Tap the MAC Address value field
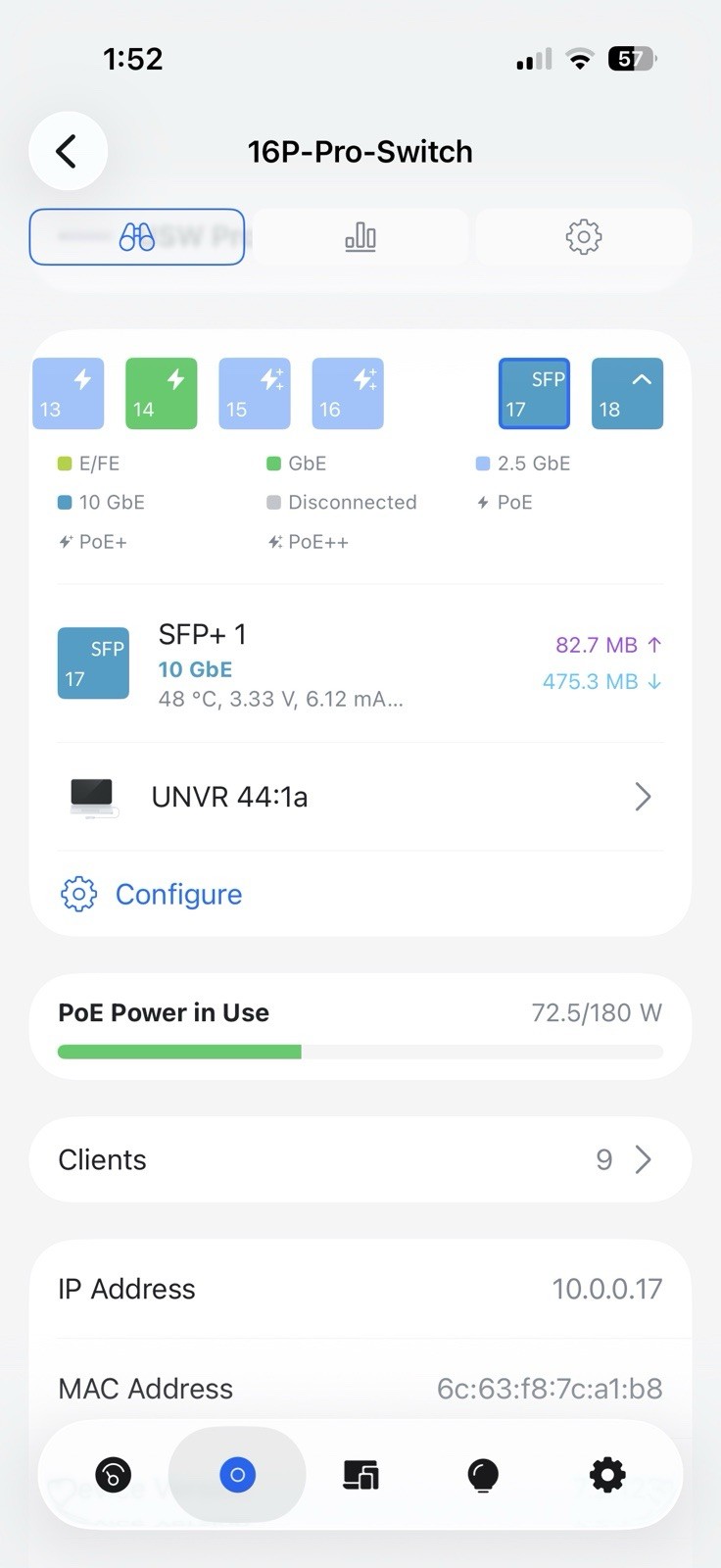 point(550,1388)
